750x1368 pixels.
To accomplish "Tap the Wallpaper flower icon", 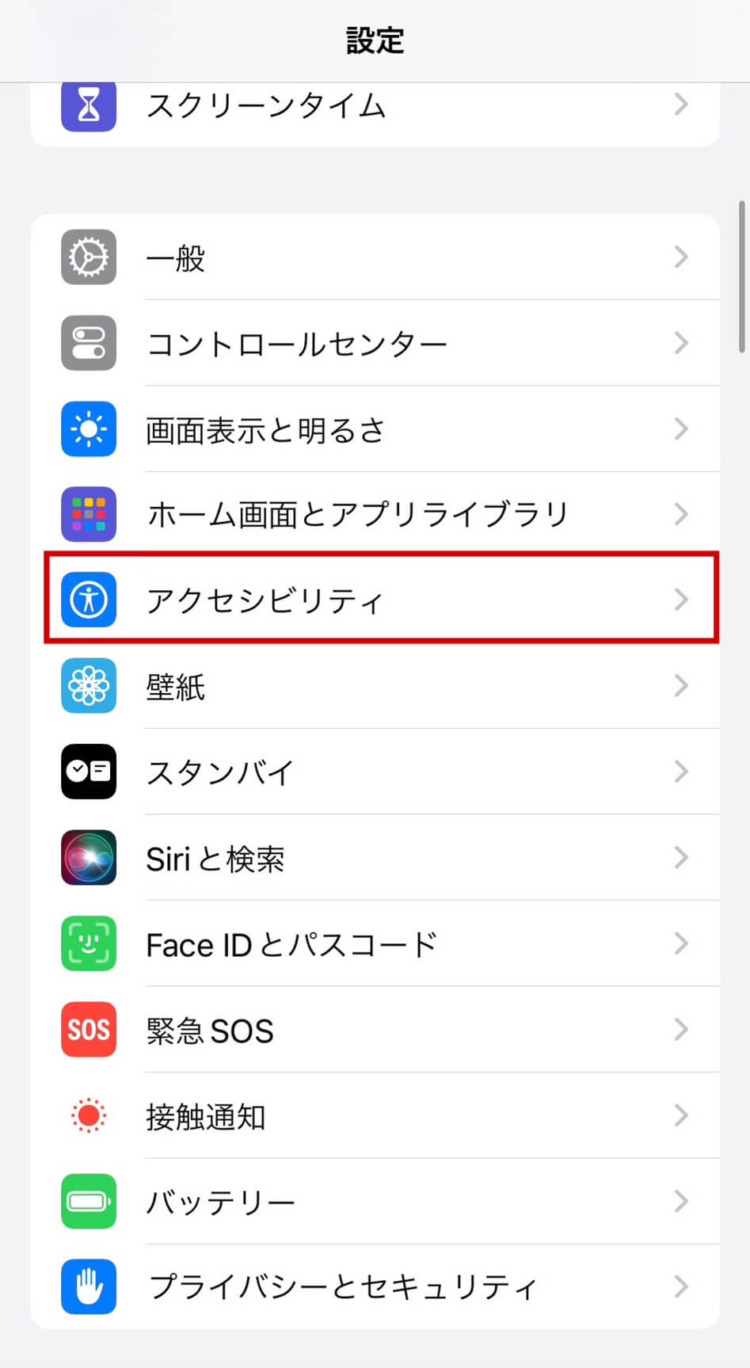I will point(88,686).
